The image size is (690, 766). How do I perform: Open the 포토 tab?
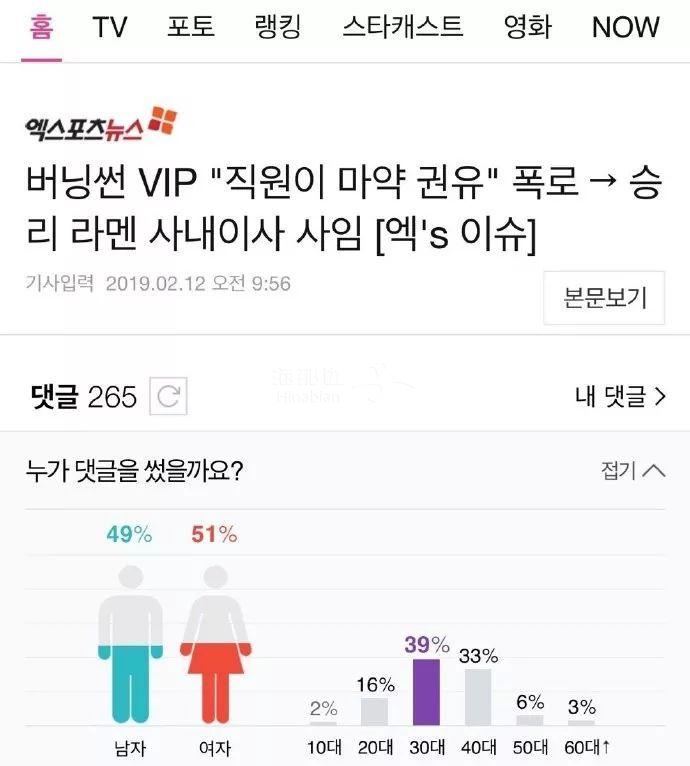191,26
